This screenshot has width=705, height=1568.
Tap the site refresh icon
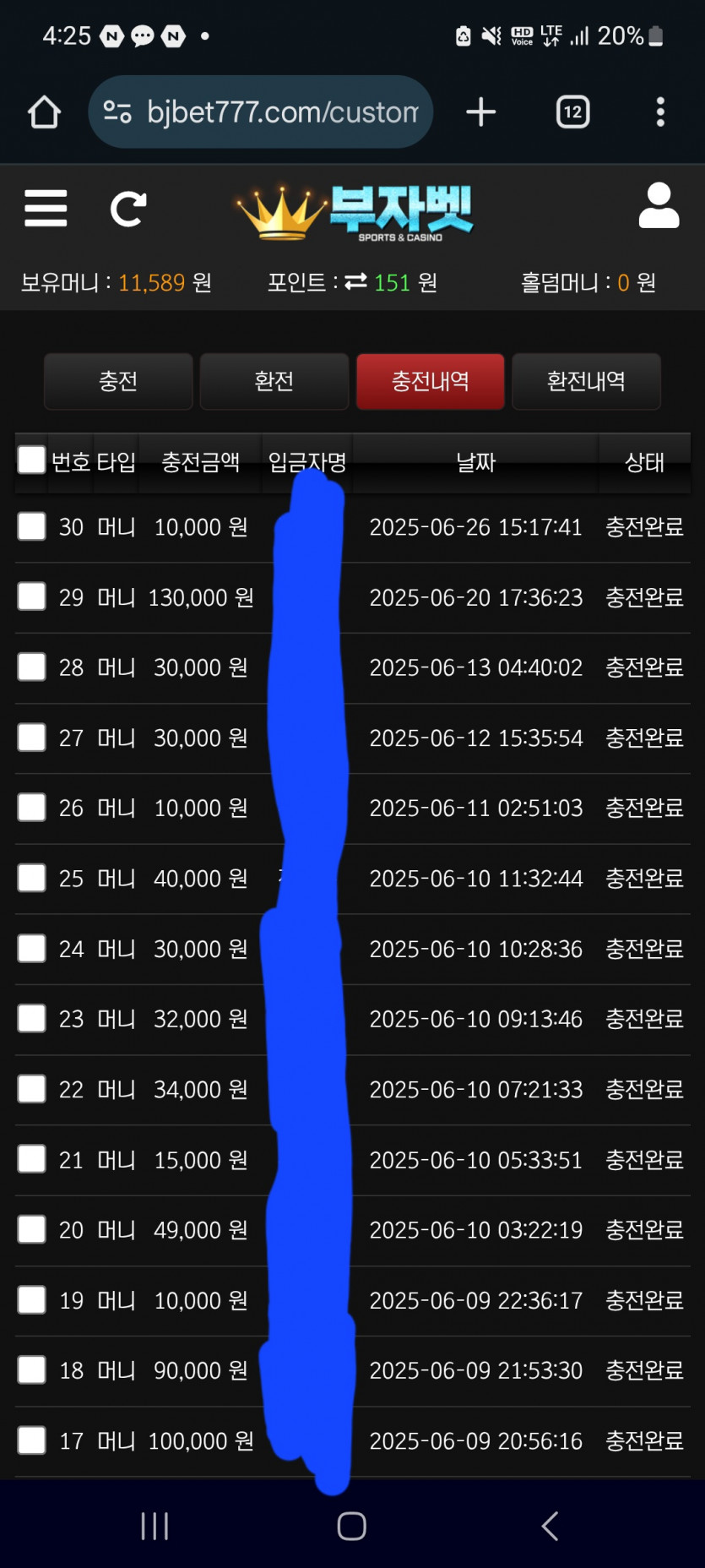pyautogui.click(x=128, y=209)
